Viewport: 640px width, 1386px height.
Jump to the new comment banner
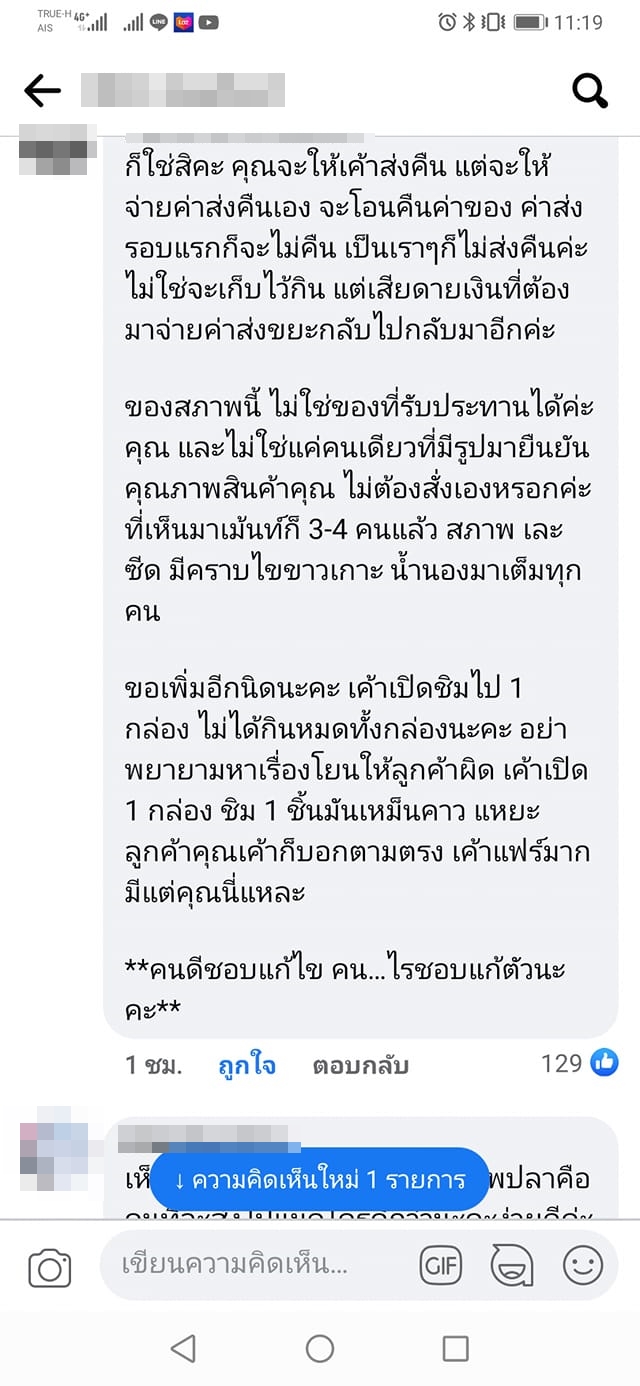pos(320,1180)
